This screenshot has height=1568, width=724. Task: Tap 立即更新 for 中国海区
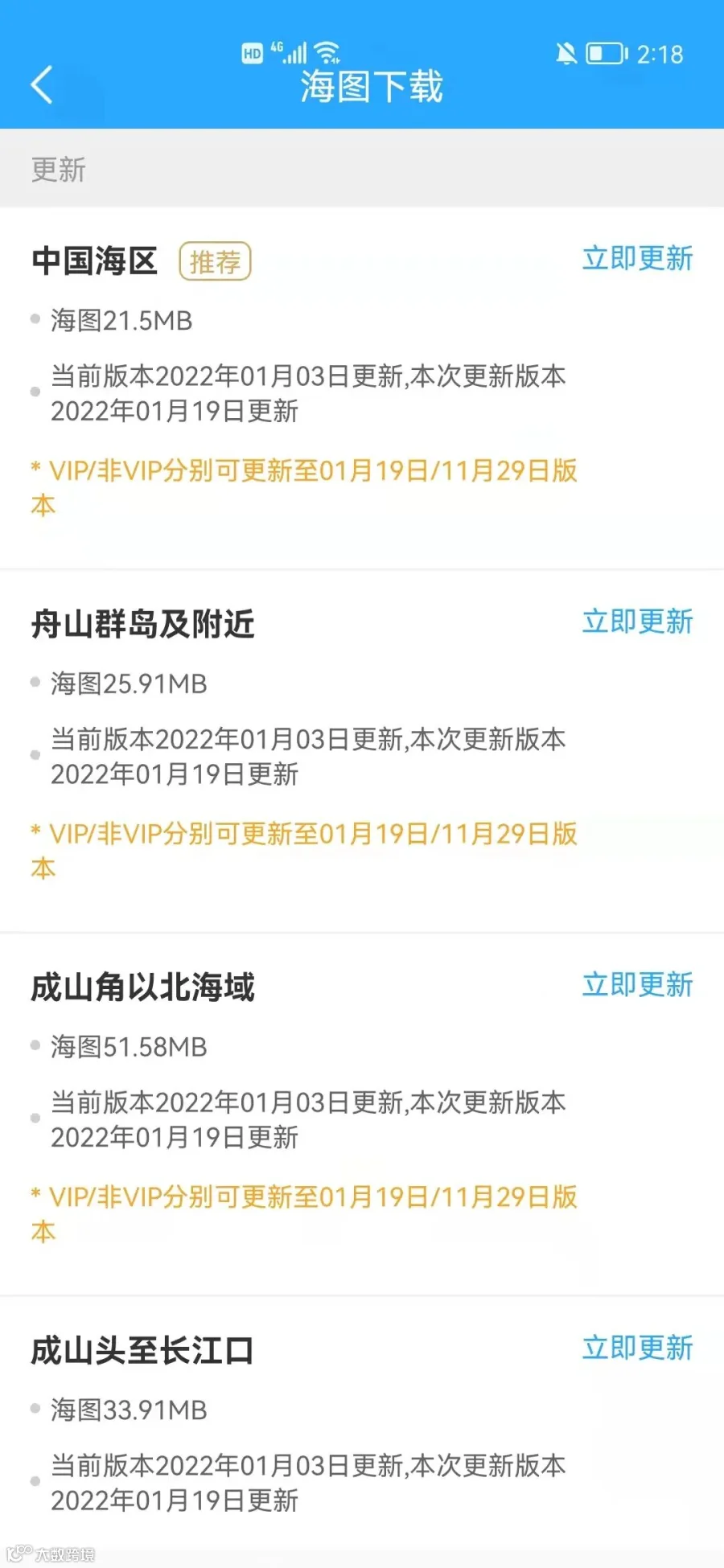637,259
